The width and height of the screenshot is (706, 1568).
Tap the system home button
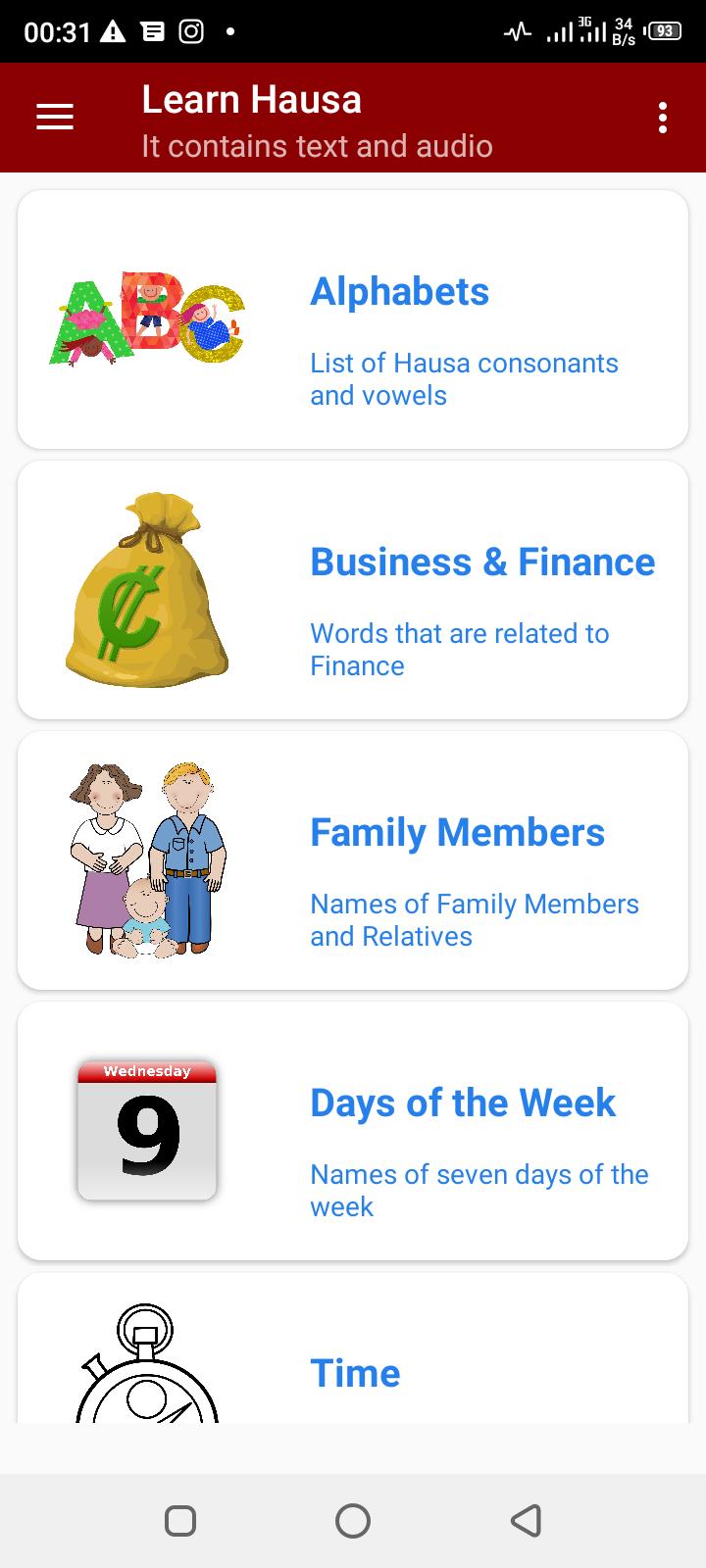[x=353, y=1521]
